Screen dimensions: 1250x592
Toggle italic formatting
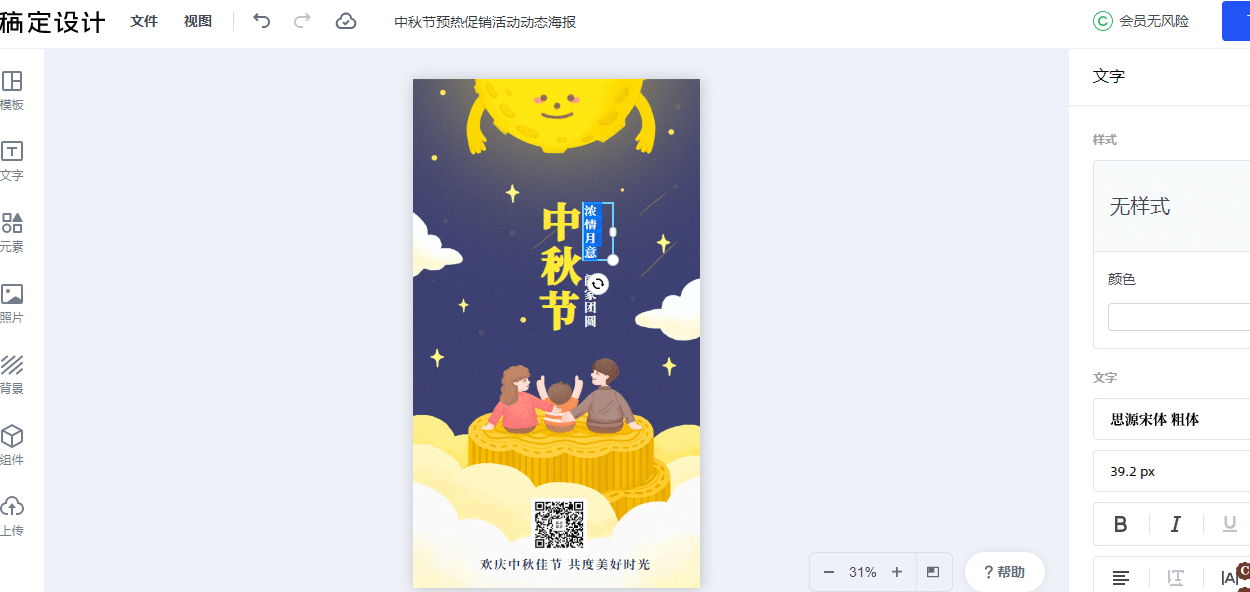point(1176,524)
